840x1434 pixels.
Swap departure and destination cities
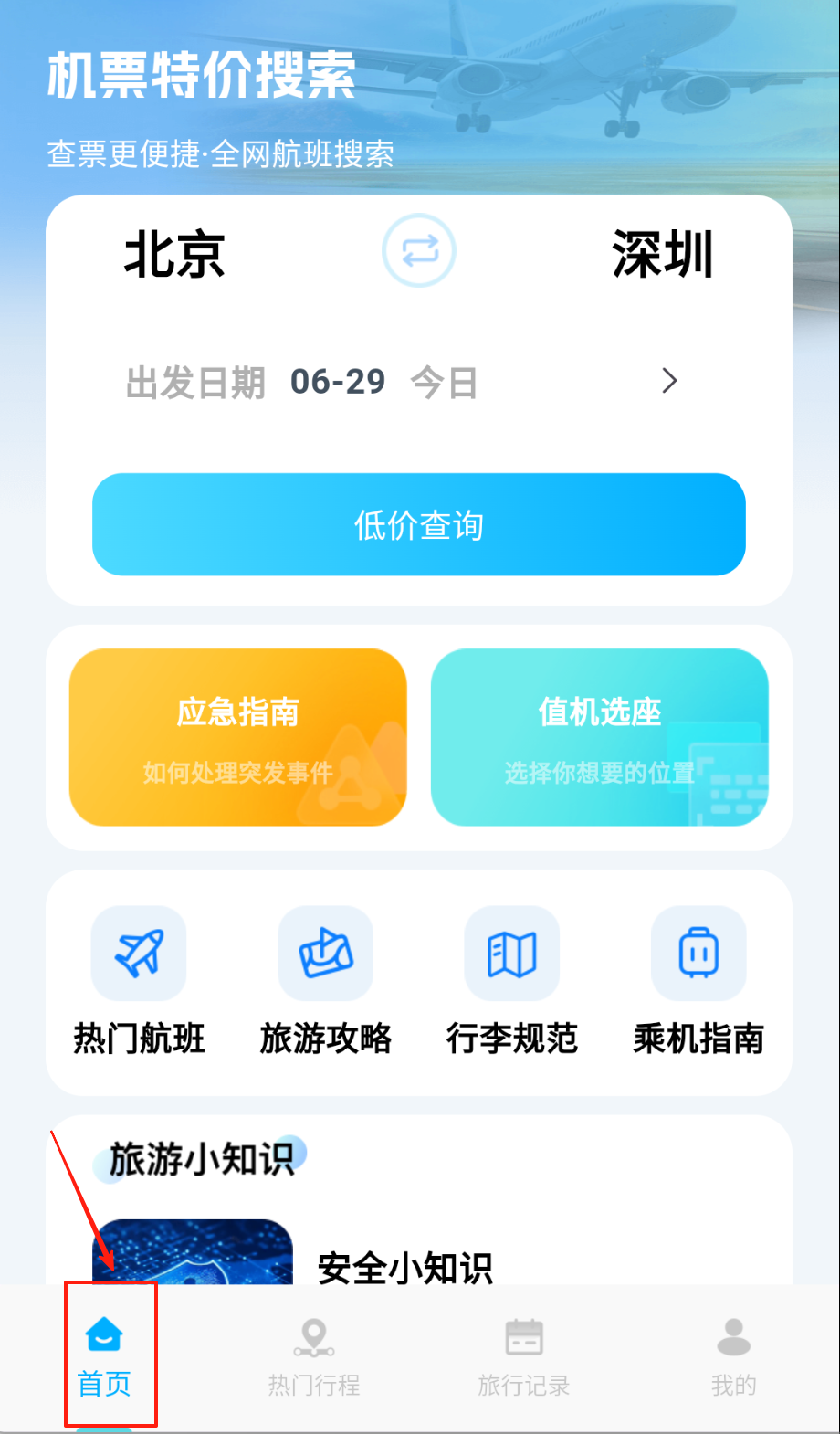(x=419, y=251)
